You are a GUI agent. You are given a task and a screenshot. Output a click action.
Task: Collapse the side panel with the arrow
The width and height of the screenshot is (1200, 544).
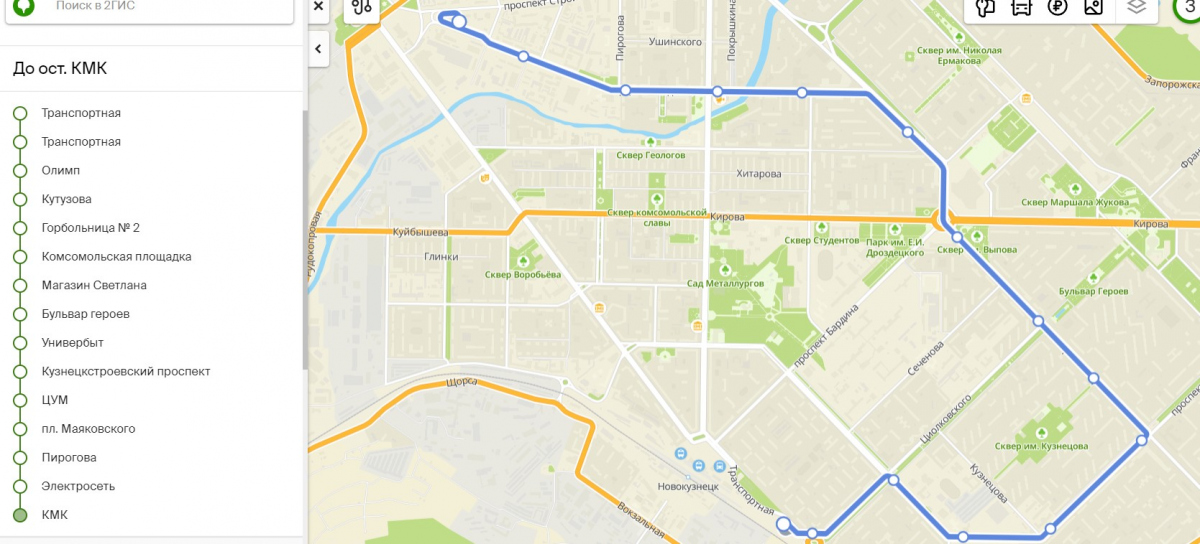click(318, 48)
